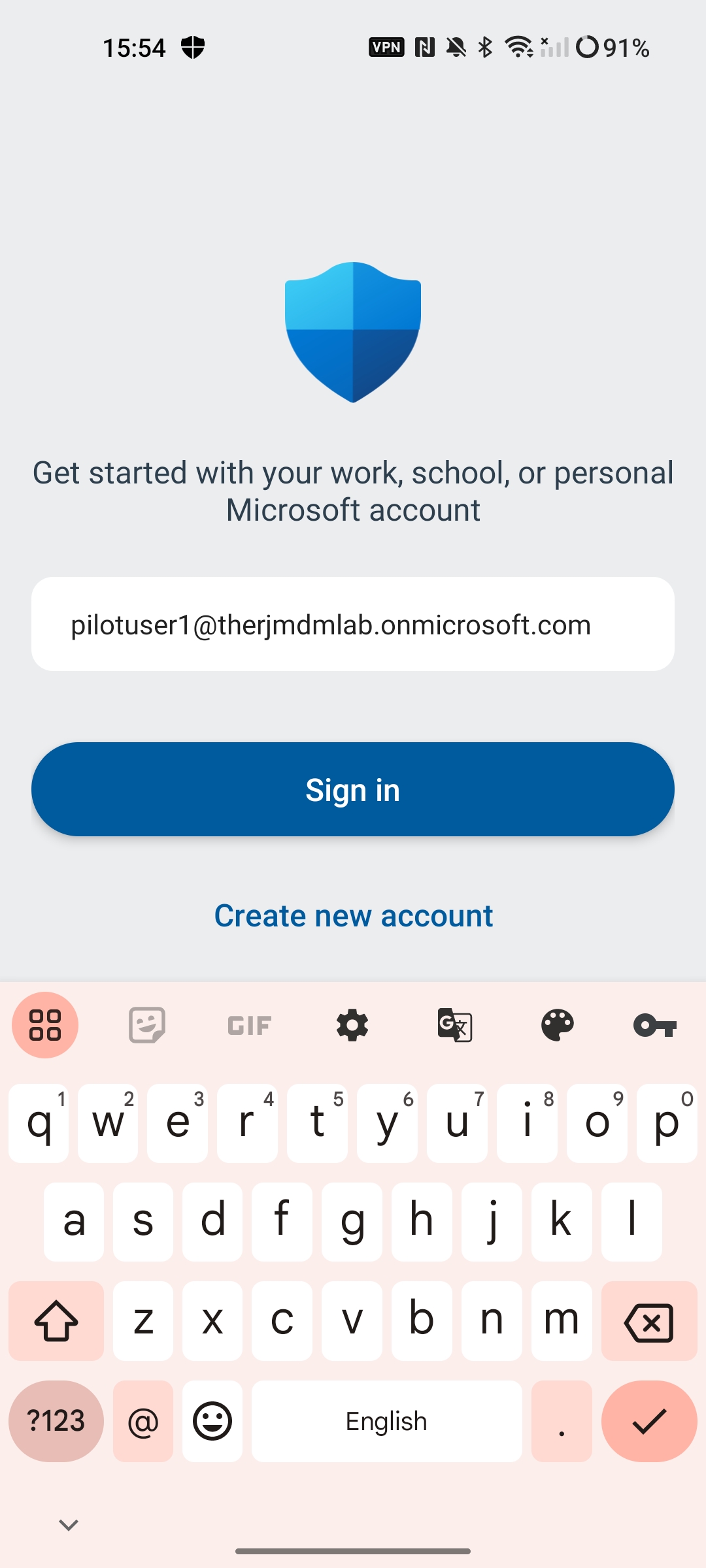Tap the Sign in button
This screenshot has width=706, height=1568.
[353, 789]
